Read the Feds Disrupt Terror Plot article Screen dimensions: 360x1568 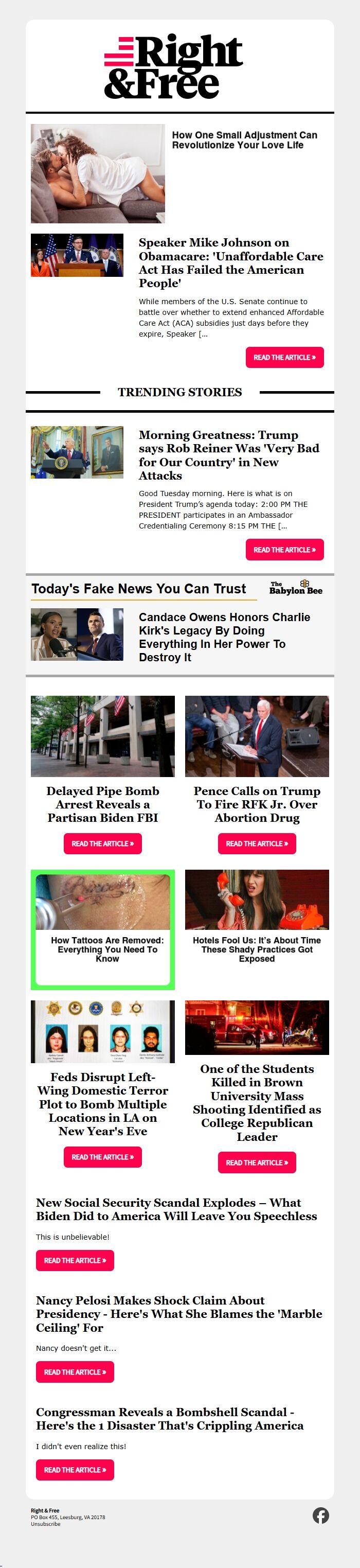[x=102, y=1157]
